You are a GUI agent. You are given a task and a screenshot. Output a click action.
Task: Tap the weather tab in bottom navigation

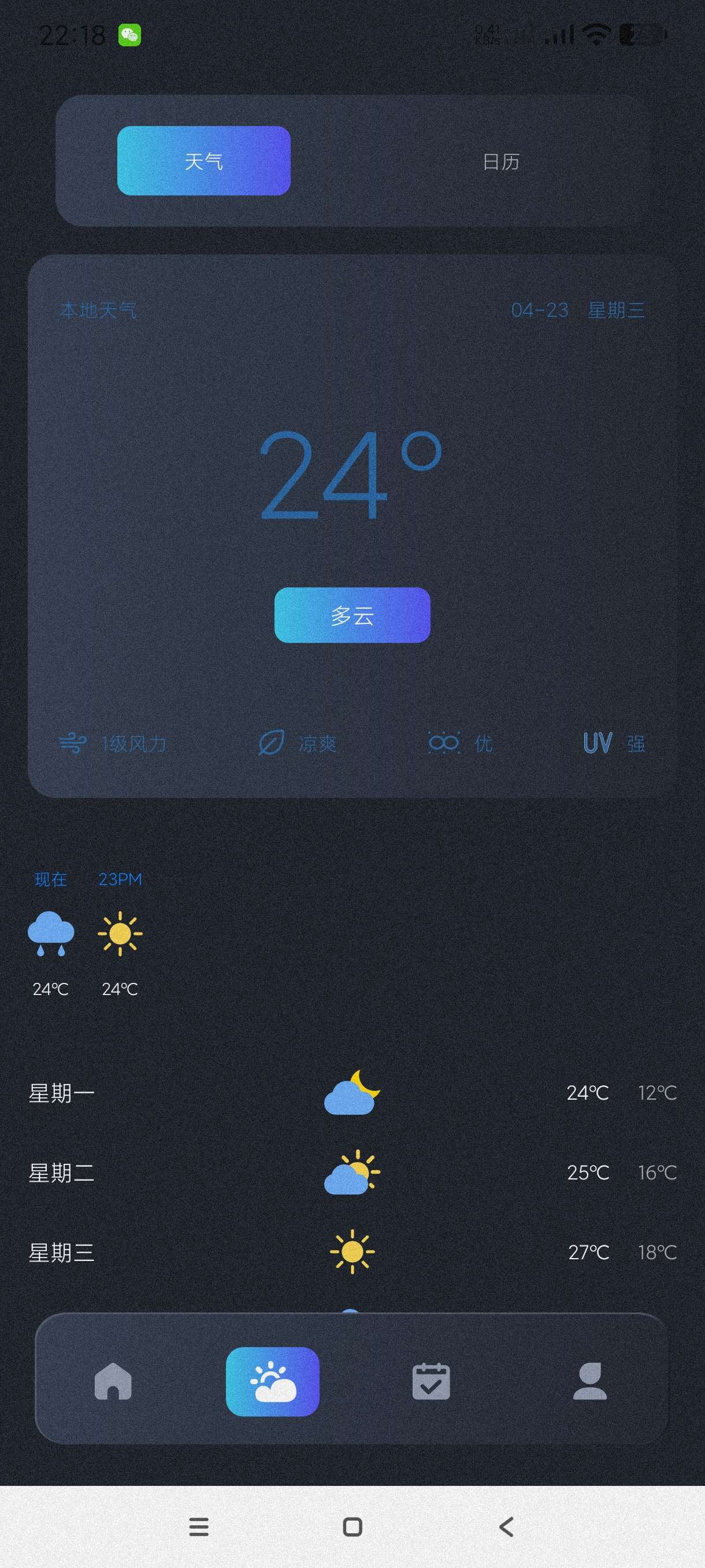pyautogui.click(x=273, y=1381)
